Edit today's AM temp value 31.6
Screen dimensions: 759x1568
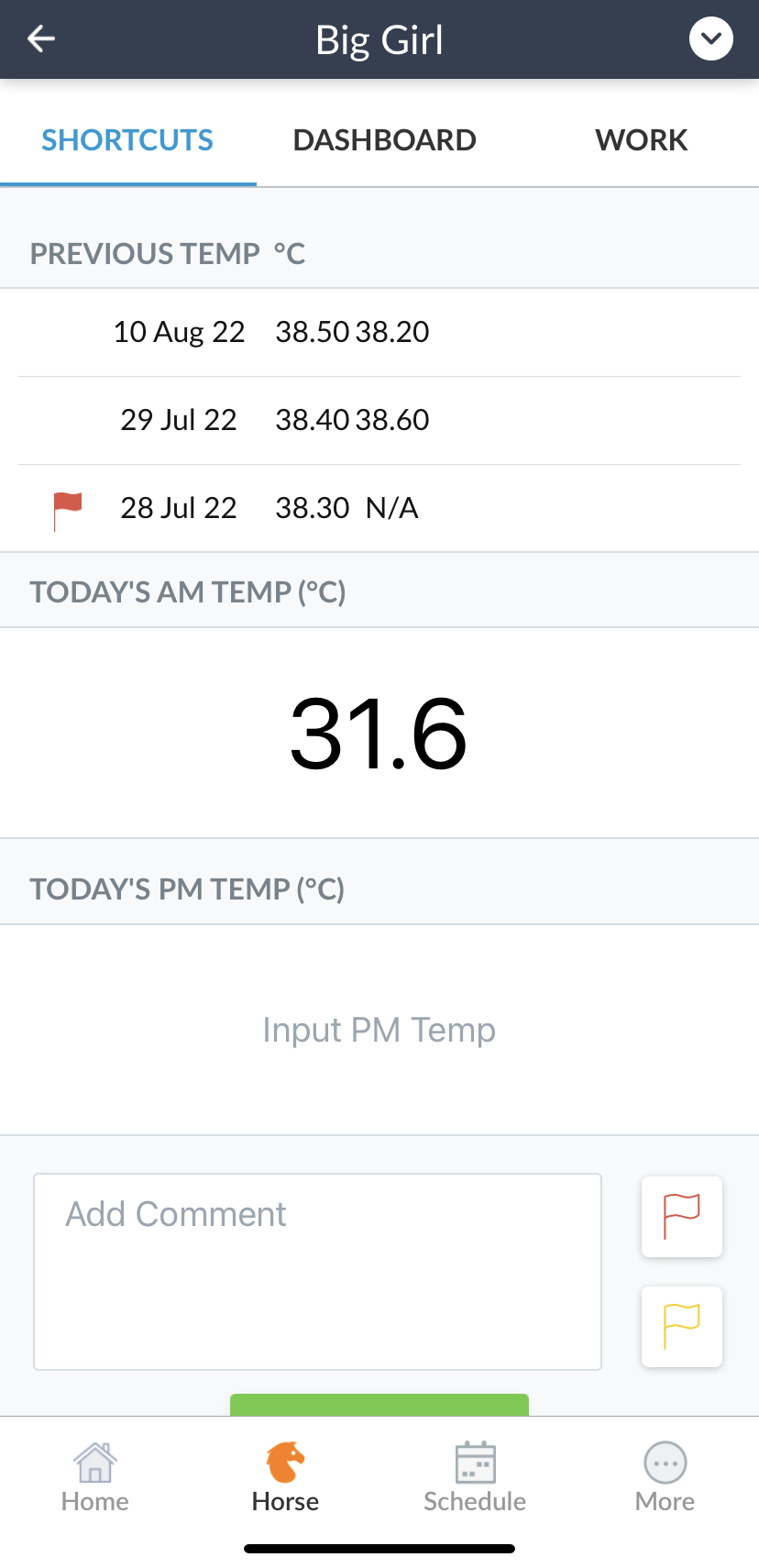[x=379, y=734]
